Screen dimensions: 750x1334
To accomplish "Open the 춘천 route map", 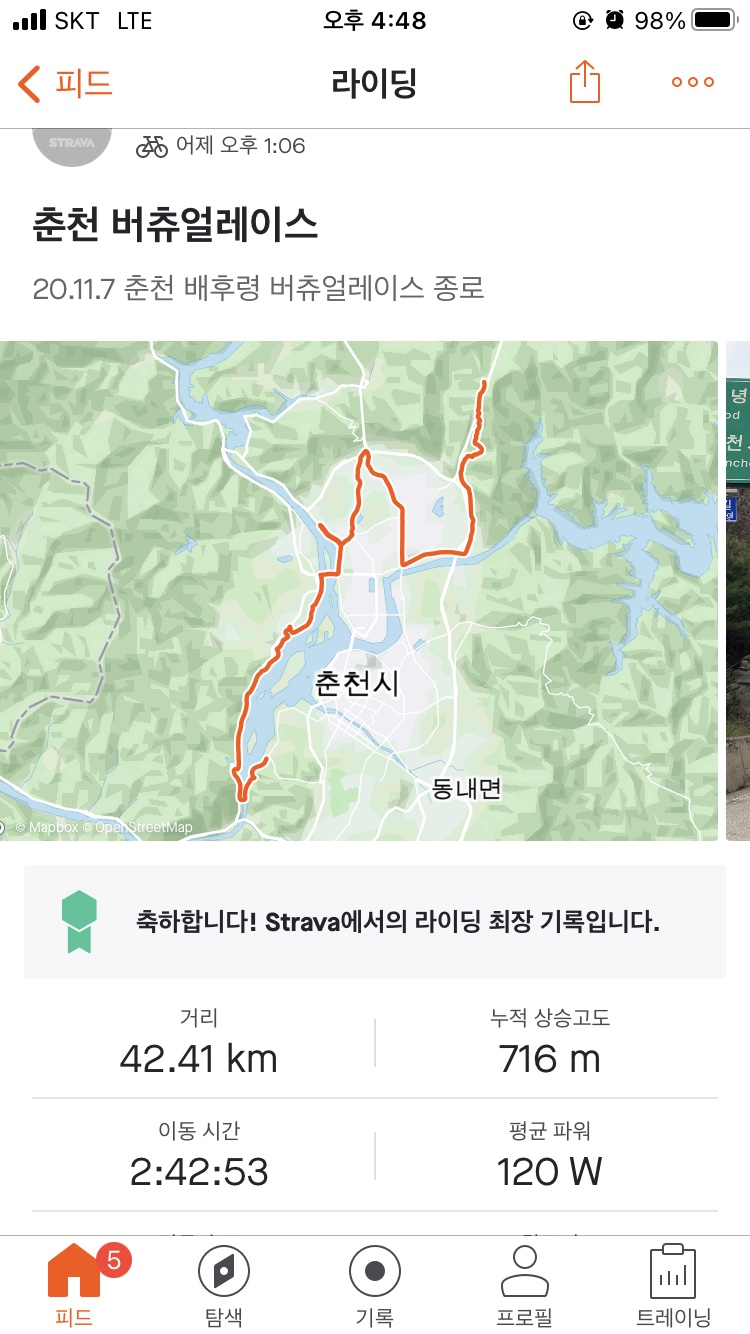I will [358, 590].
